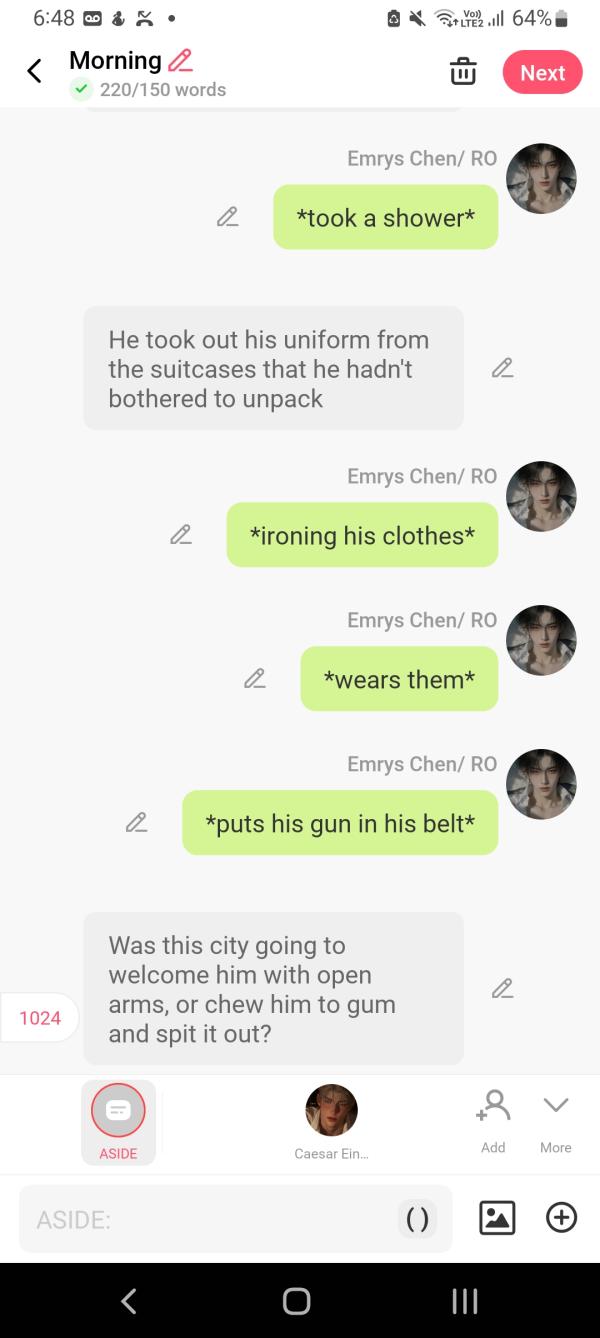The width and height of the screenshot is (600, 1338).
Task: Select the ASIDE speaker option
Action: point(118,1120)
